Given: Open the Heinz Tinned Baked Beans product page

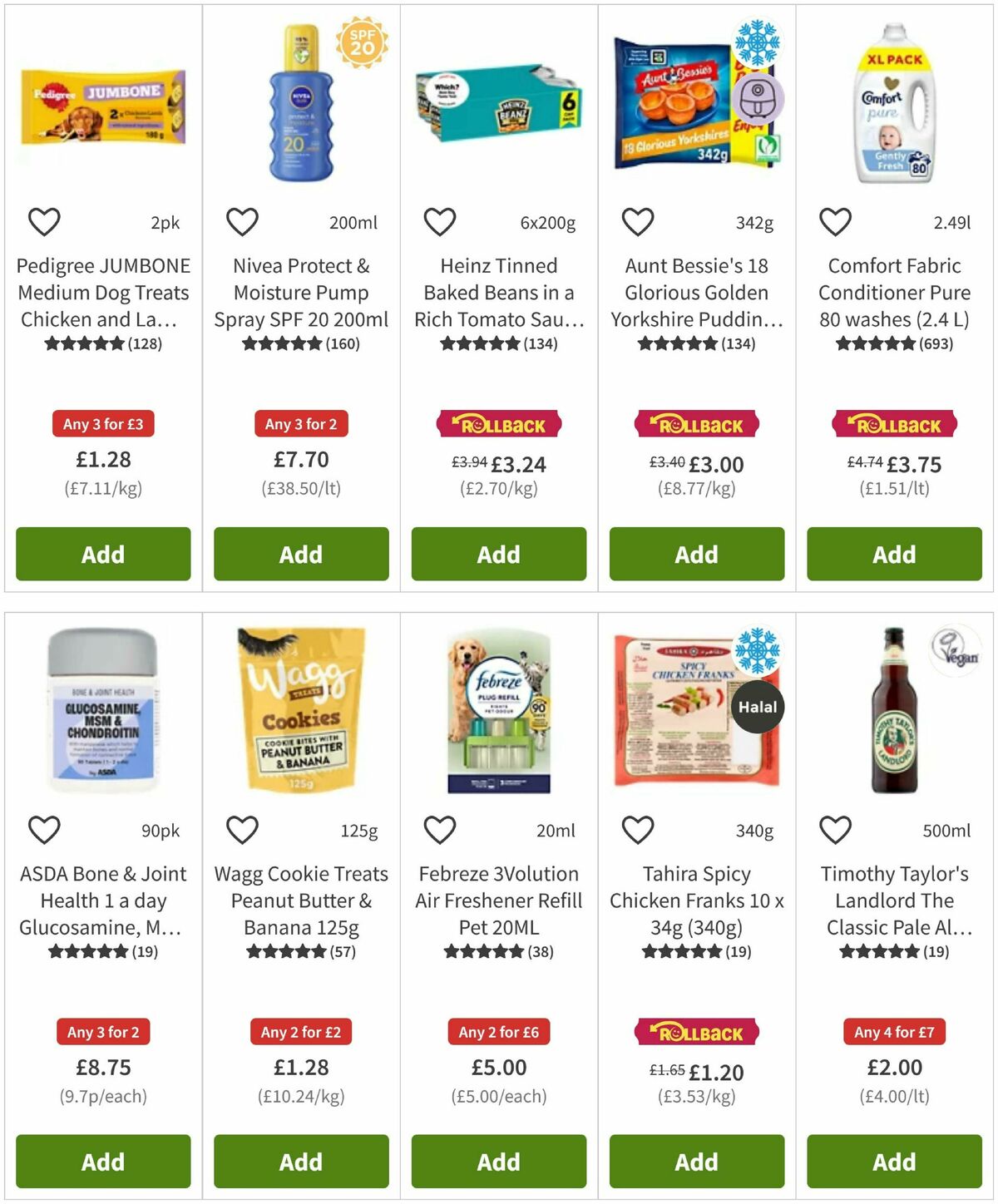Looking at the screenshot, I should click(497, 293).
